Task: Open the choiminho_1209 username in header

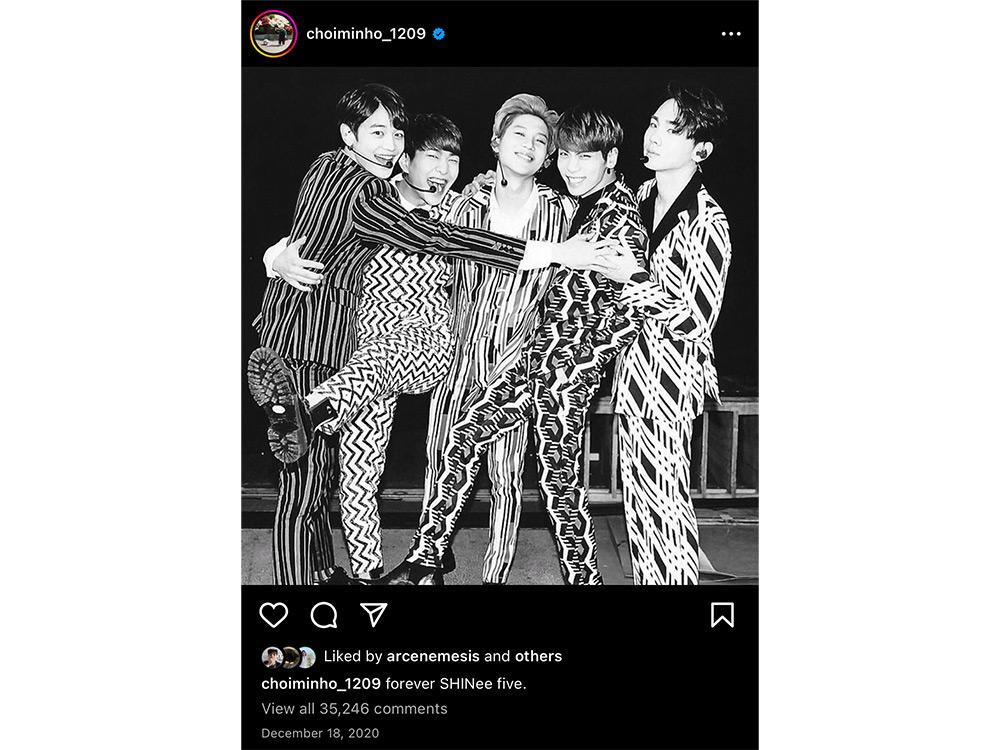Action: (x=365, y=34)
